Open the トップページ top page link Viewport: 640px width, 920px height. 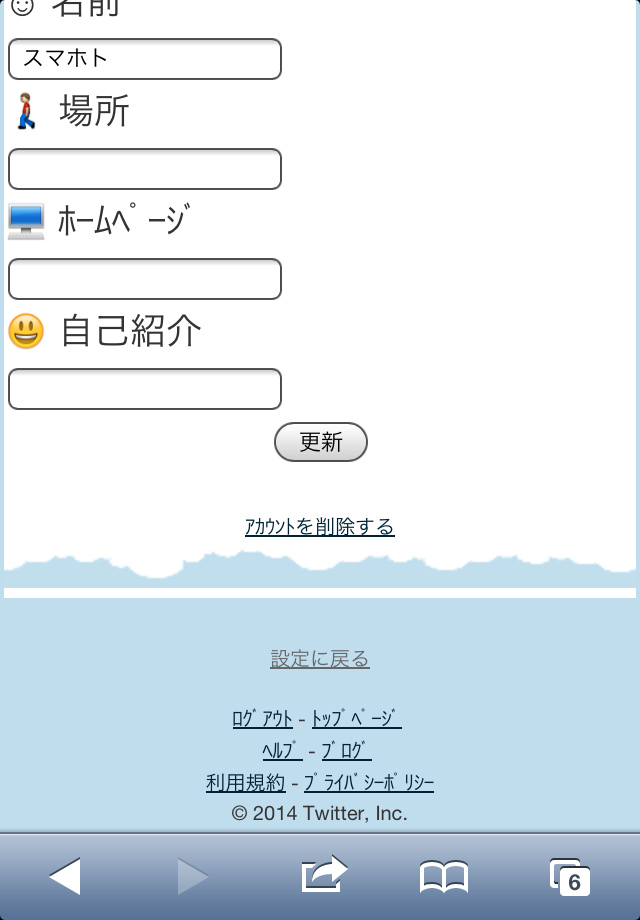click(356, 718)
